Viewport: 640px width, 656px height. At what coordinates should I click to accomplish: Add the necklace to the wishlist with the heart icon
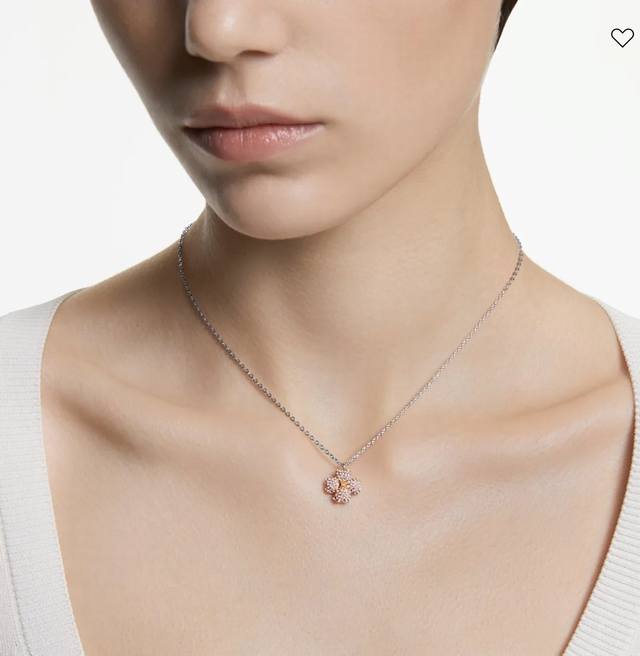tap(622, 38)
